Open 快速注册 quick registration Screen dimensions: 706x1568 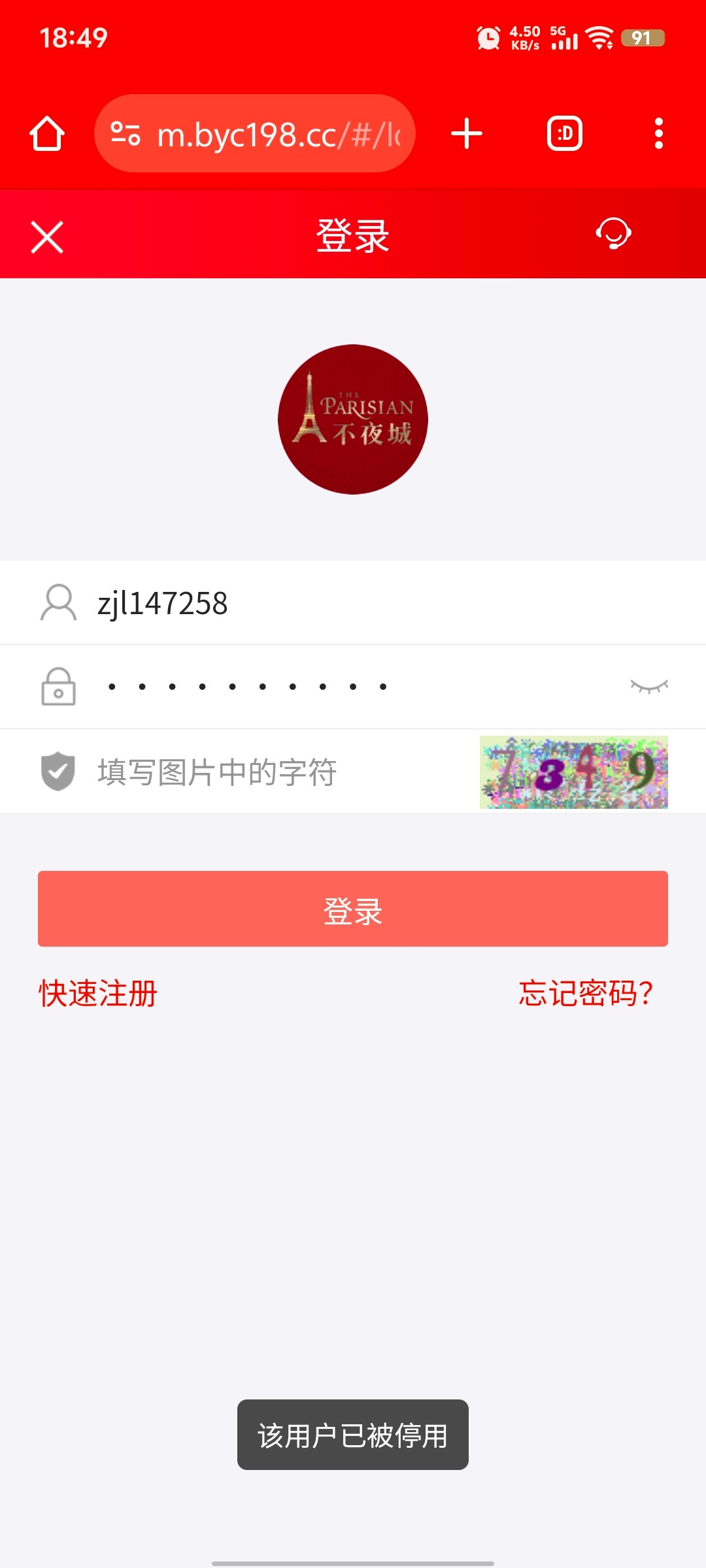(x=98, y=993)
